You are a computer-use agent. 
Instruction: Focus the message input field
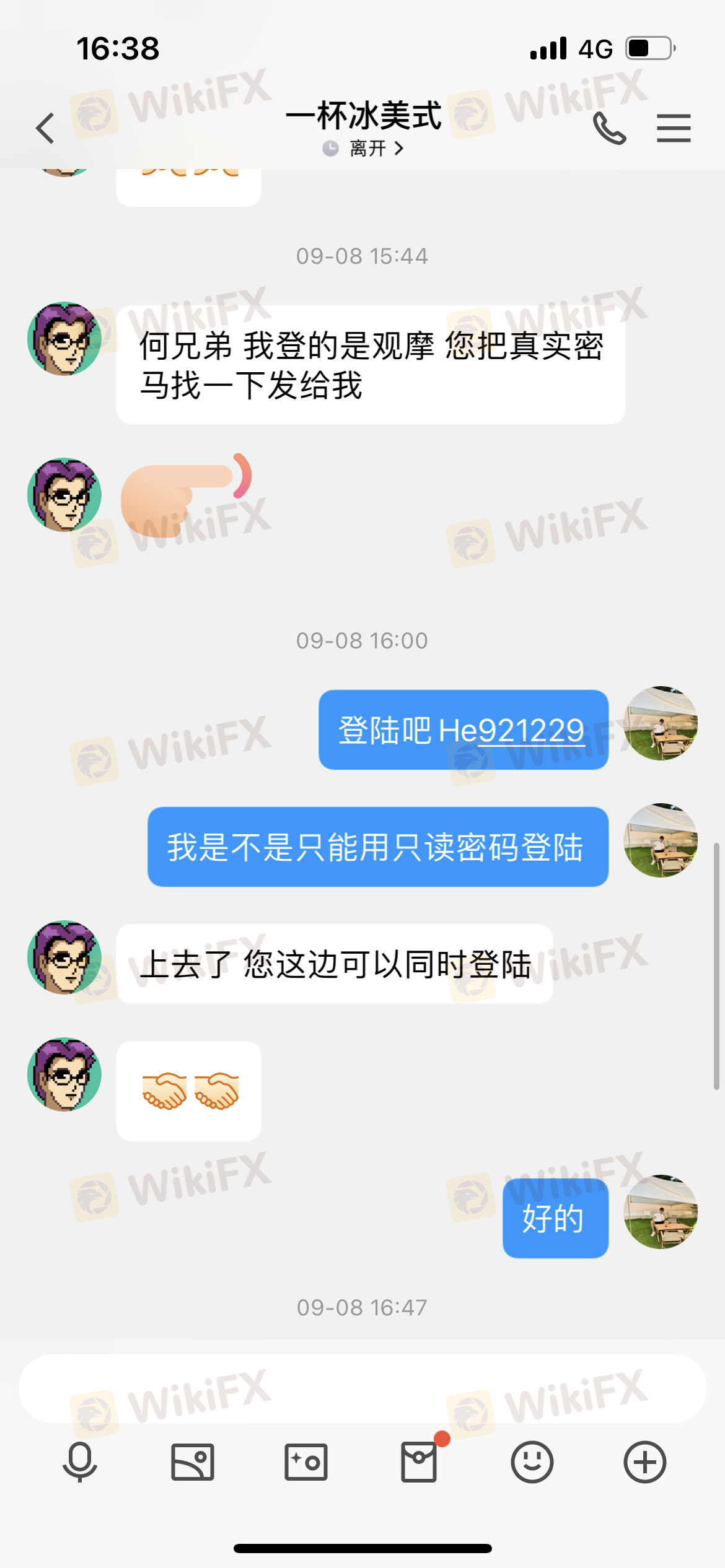tap(362, 1388)
